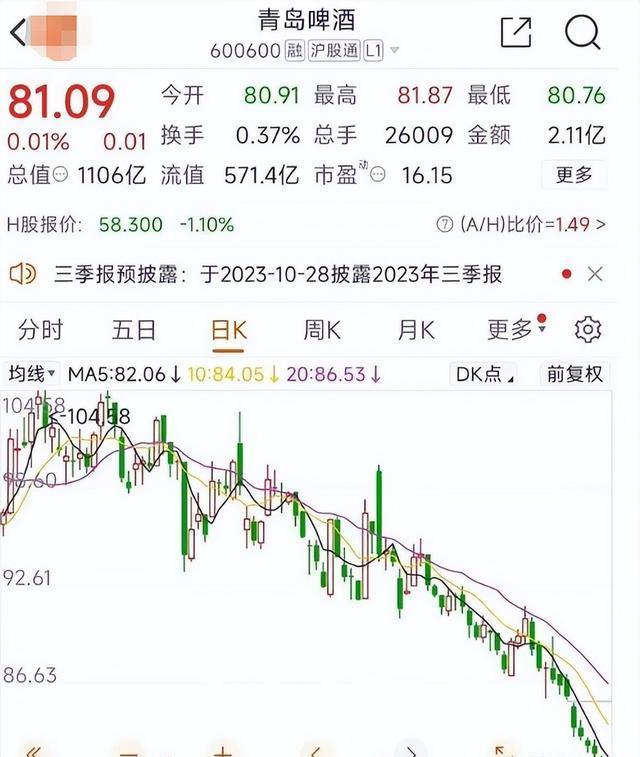Screen dimensions: 640x757
Task: Toggle the DK点 indicator
Action: pos(485,375)
